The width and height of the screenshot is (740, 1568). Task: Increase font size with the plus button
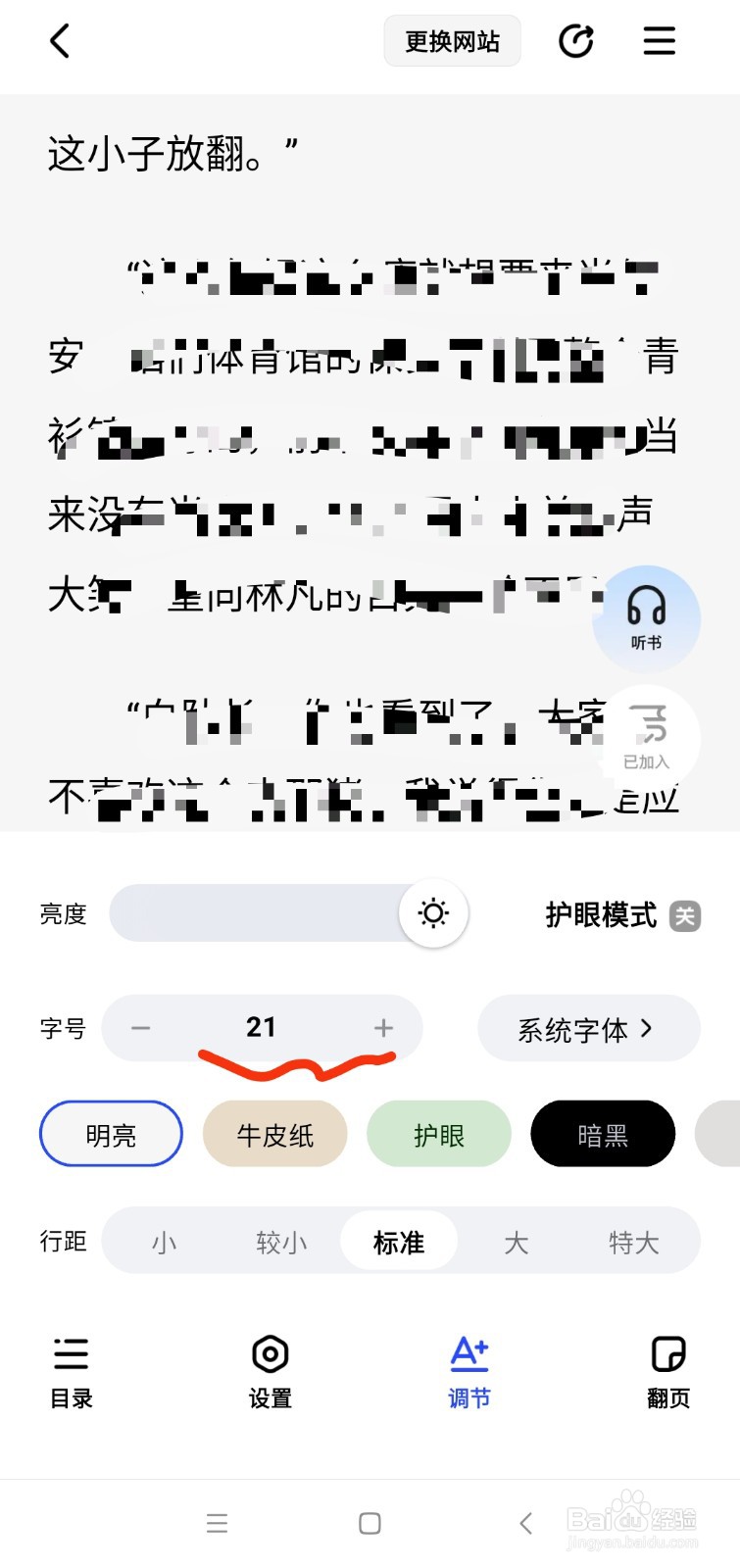pos(383,1028)
